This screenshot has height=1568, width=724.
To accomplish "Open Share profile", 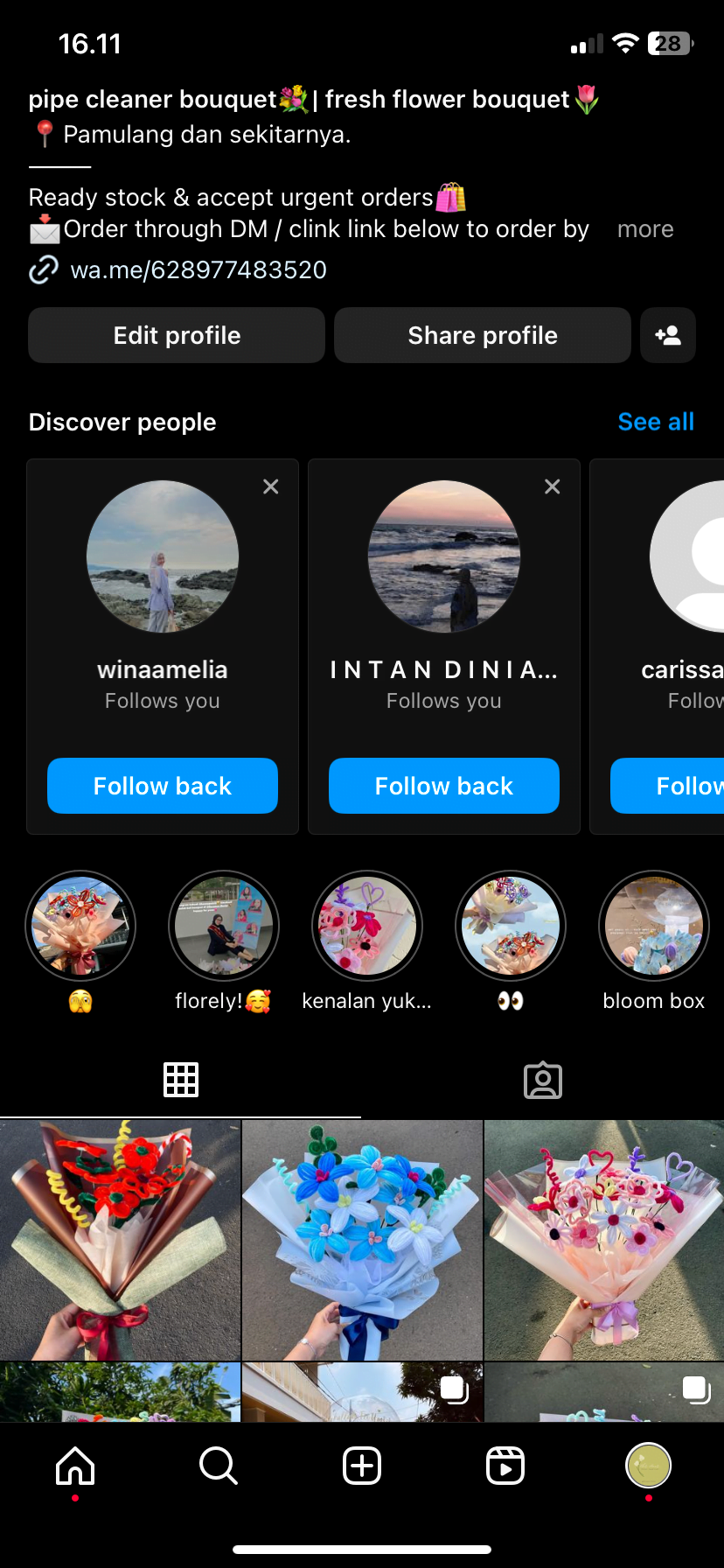I will (x=483, y=335).
